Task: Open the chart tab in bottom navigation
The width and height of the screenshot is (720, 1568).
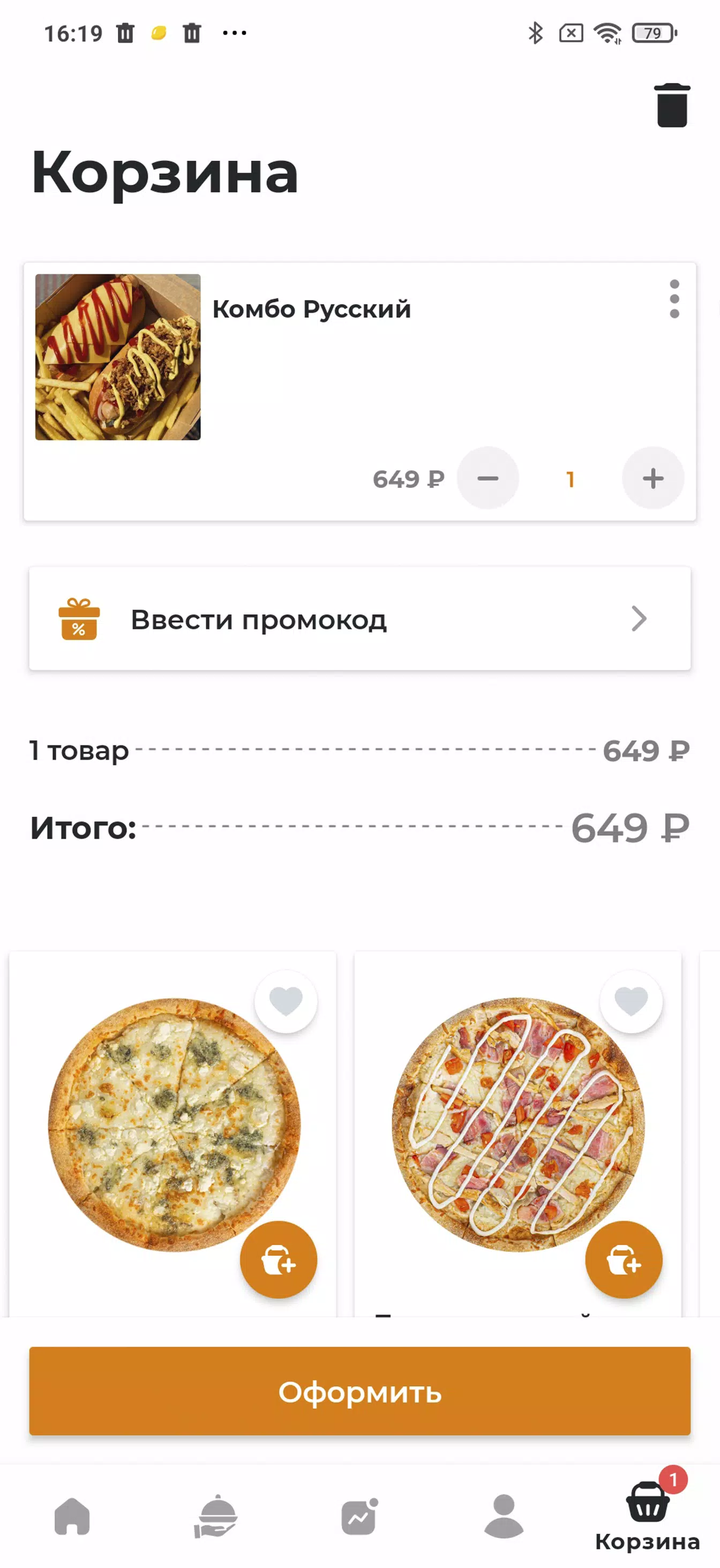Action: pyautogui.click(x=359, y=1516)
